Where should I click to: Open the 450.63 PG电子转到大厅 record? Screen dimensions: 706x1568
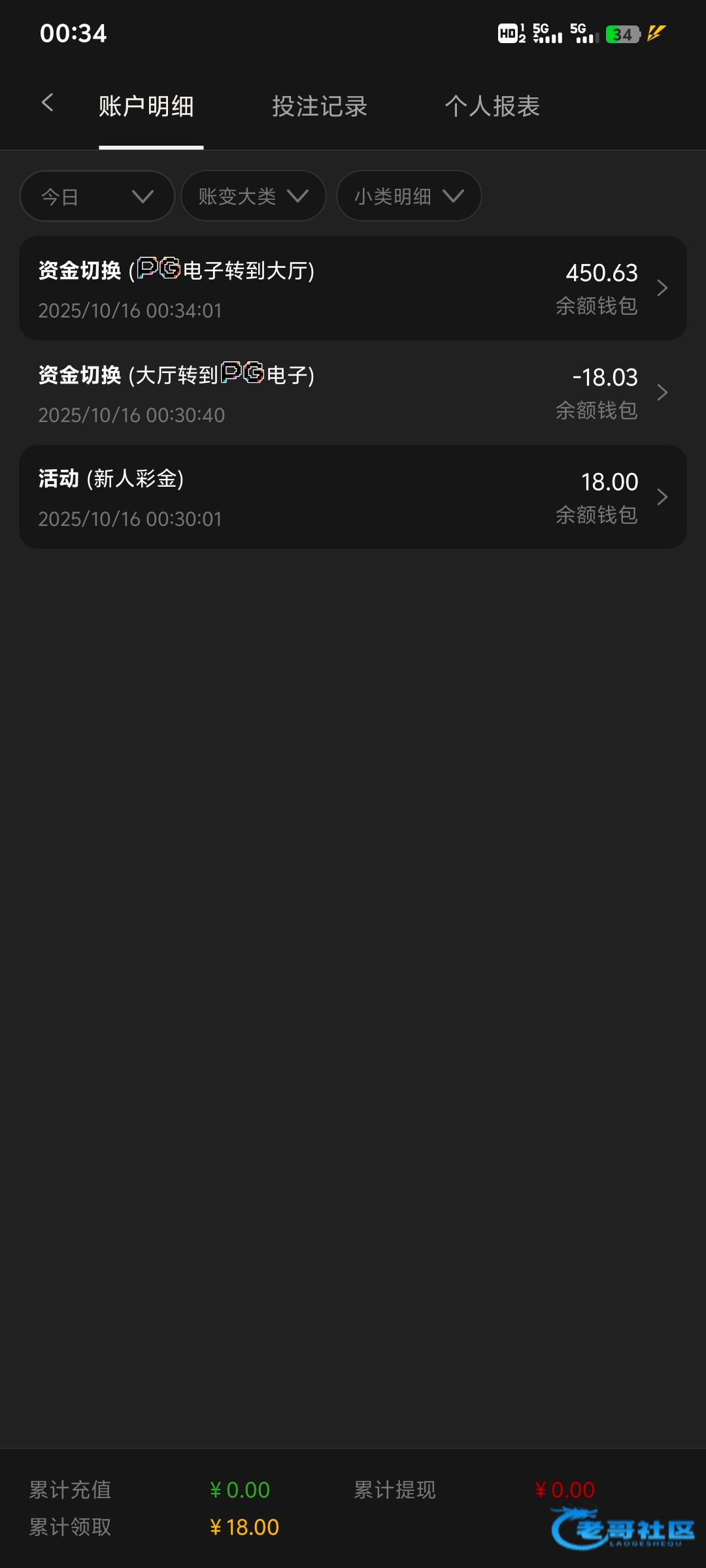353,288
